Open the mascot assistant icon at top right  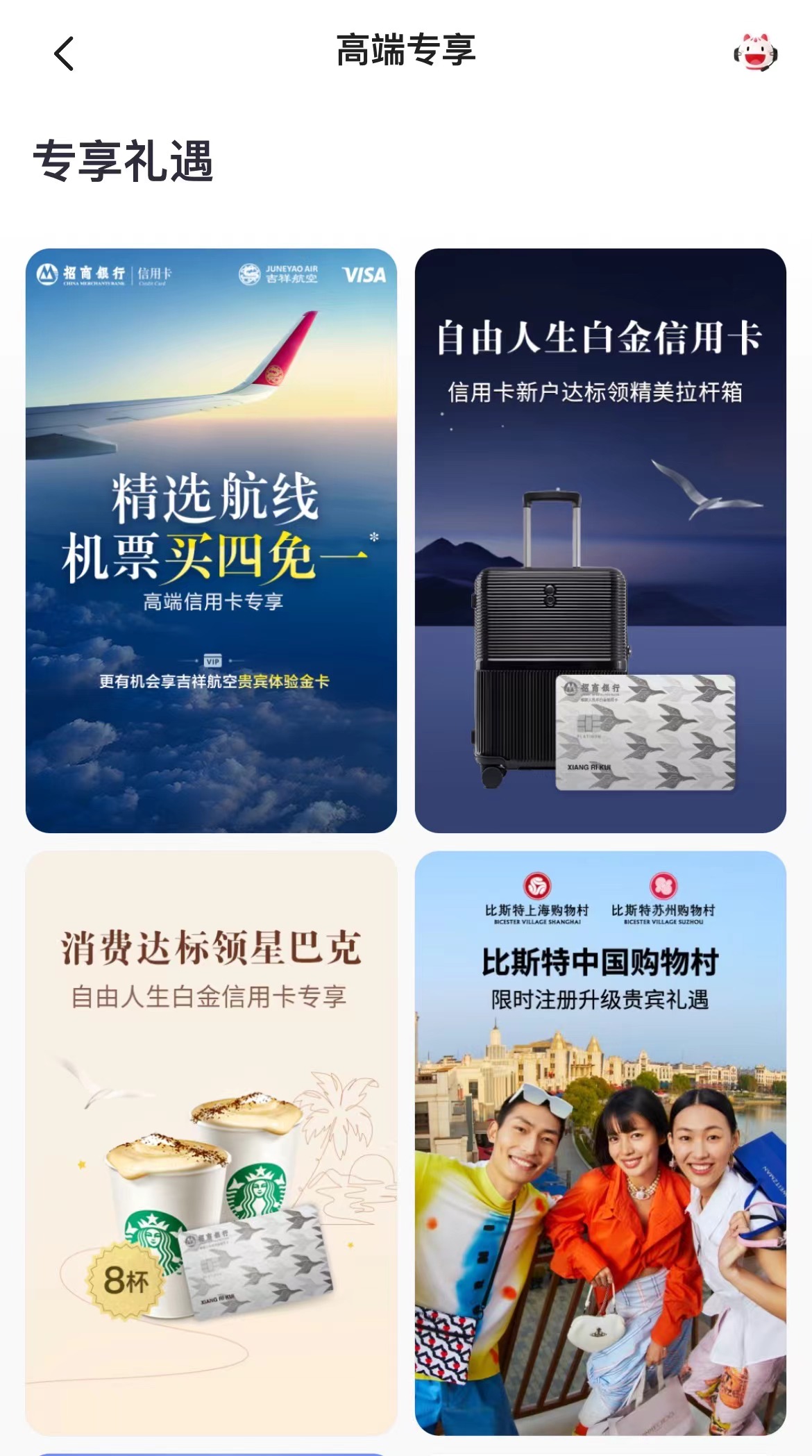click(x=756, y=52)
